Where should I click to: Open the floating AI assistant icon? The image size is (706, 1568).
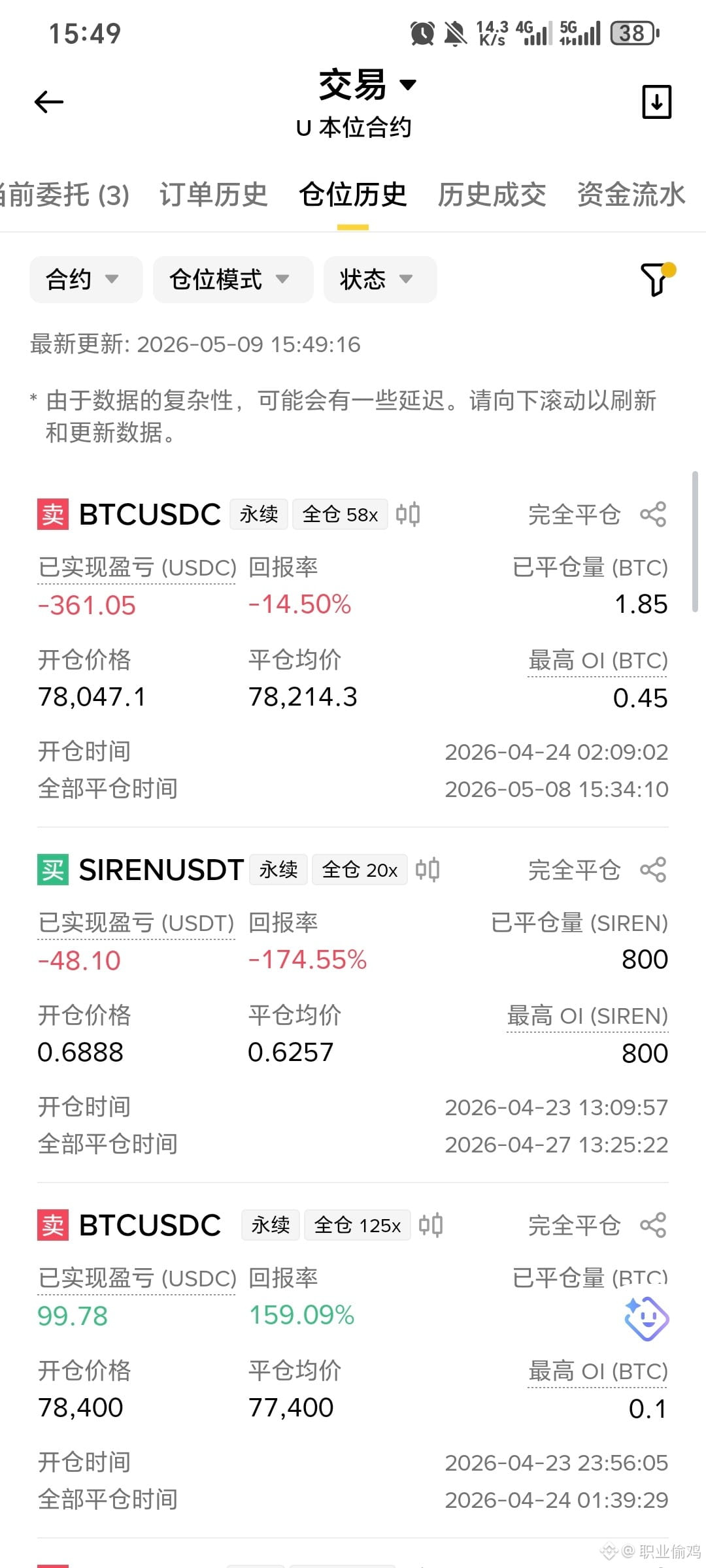tap(647, 1318)
